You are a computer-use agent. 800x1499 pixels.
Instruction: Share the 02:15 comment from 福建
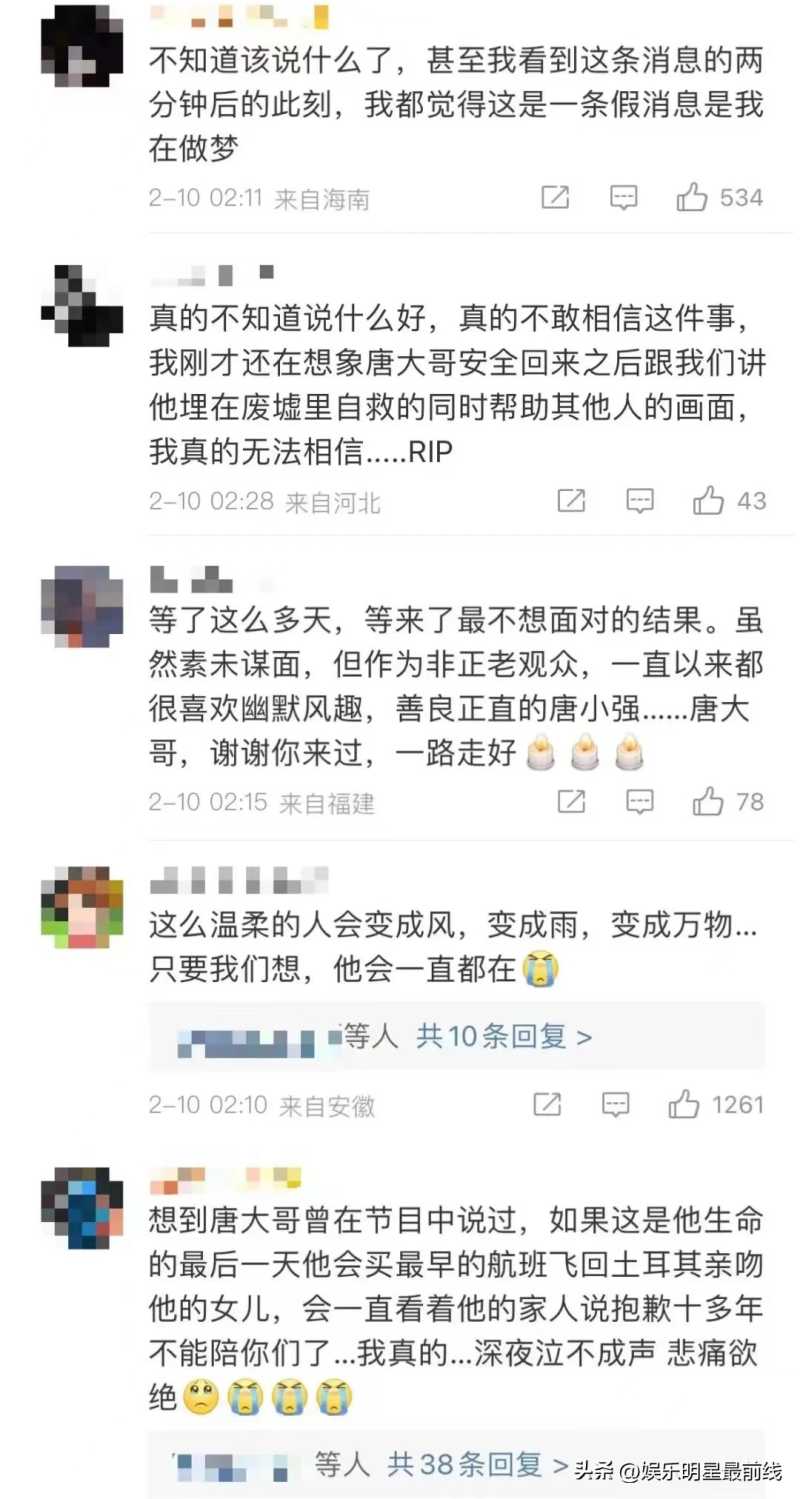pyautogui.click(x=571, y=801)
